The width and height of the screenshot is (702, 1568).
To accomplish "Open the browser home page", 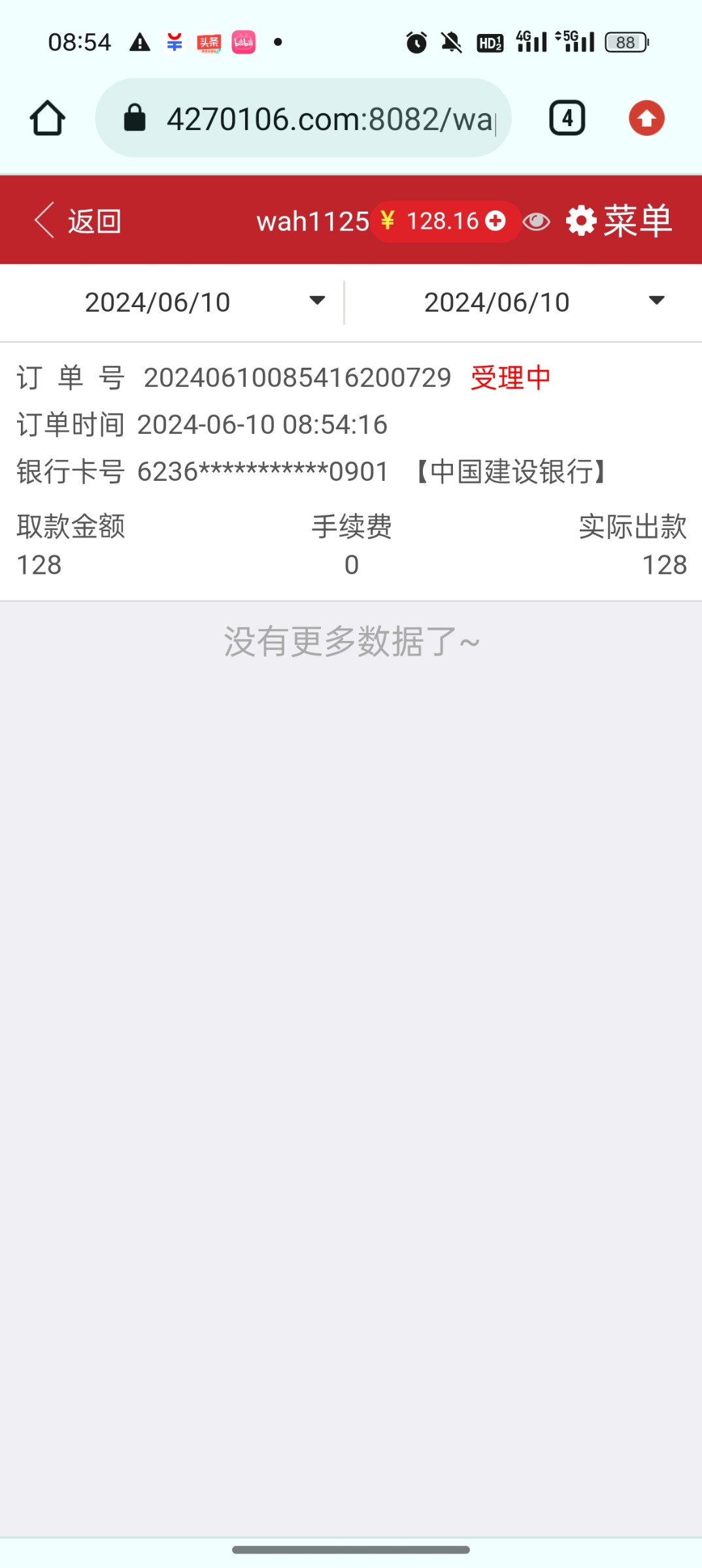I will tap(47, 118).
